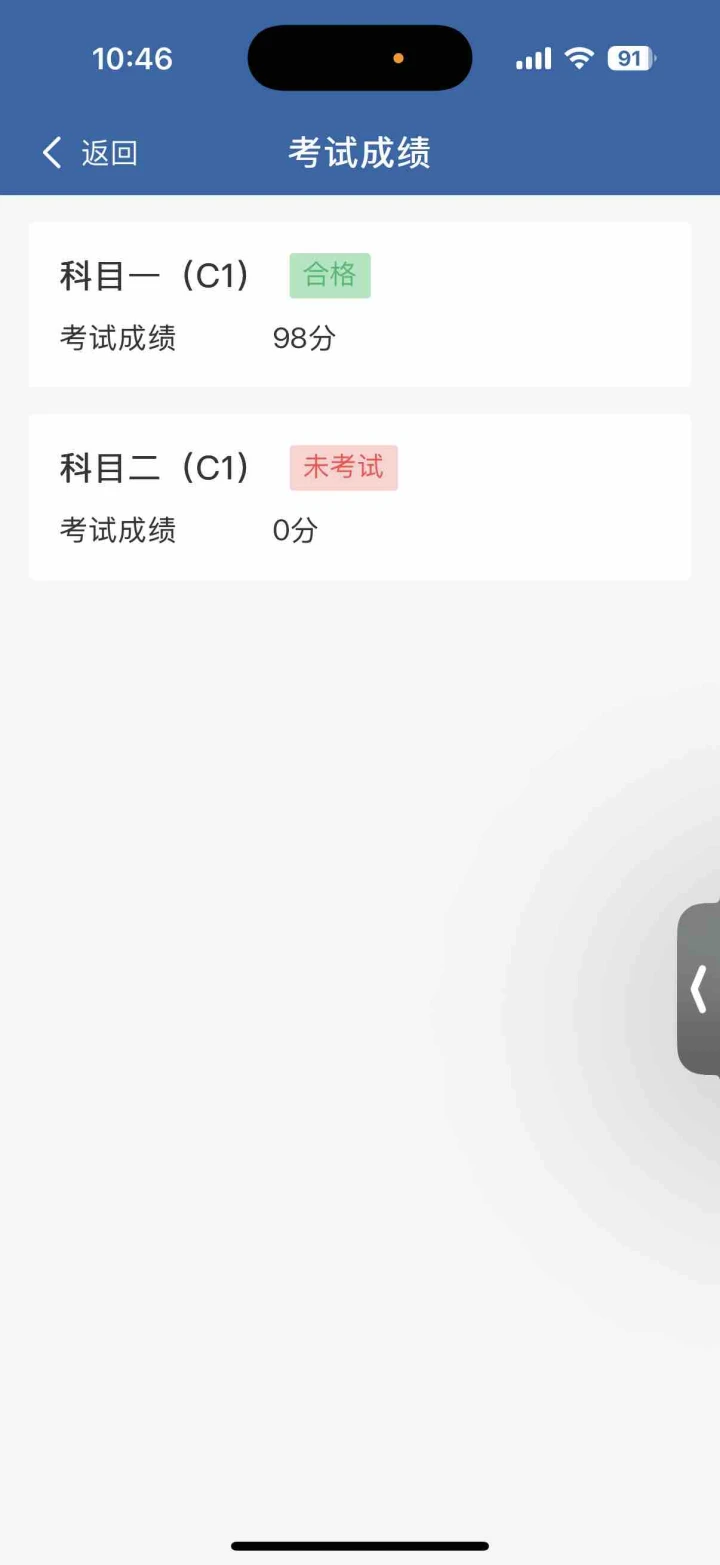Expand the floating side panel handle
The image size is (720, 1565).
coord(699,989)
